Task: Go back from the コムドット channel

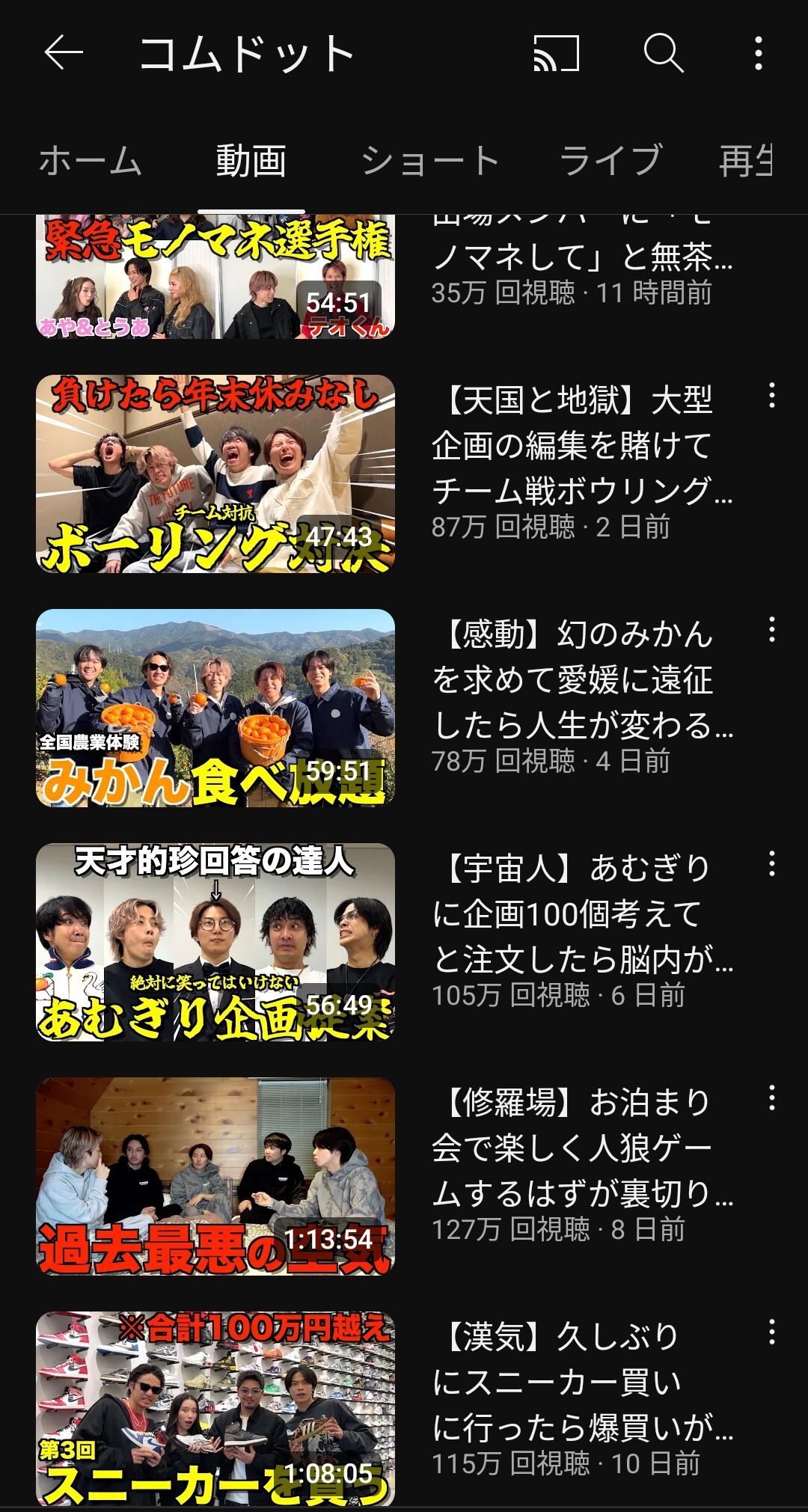Action: pyautogui.click(x=64, y=53)
